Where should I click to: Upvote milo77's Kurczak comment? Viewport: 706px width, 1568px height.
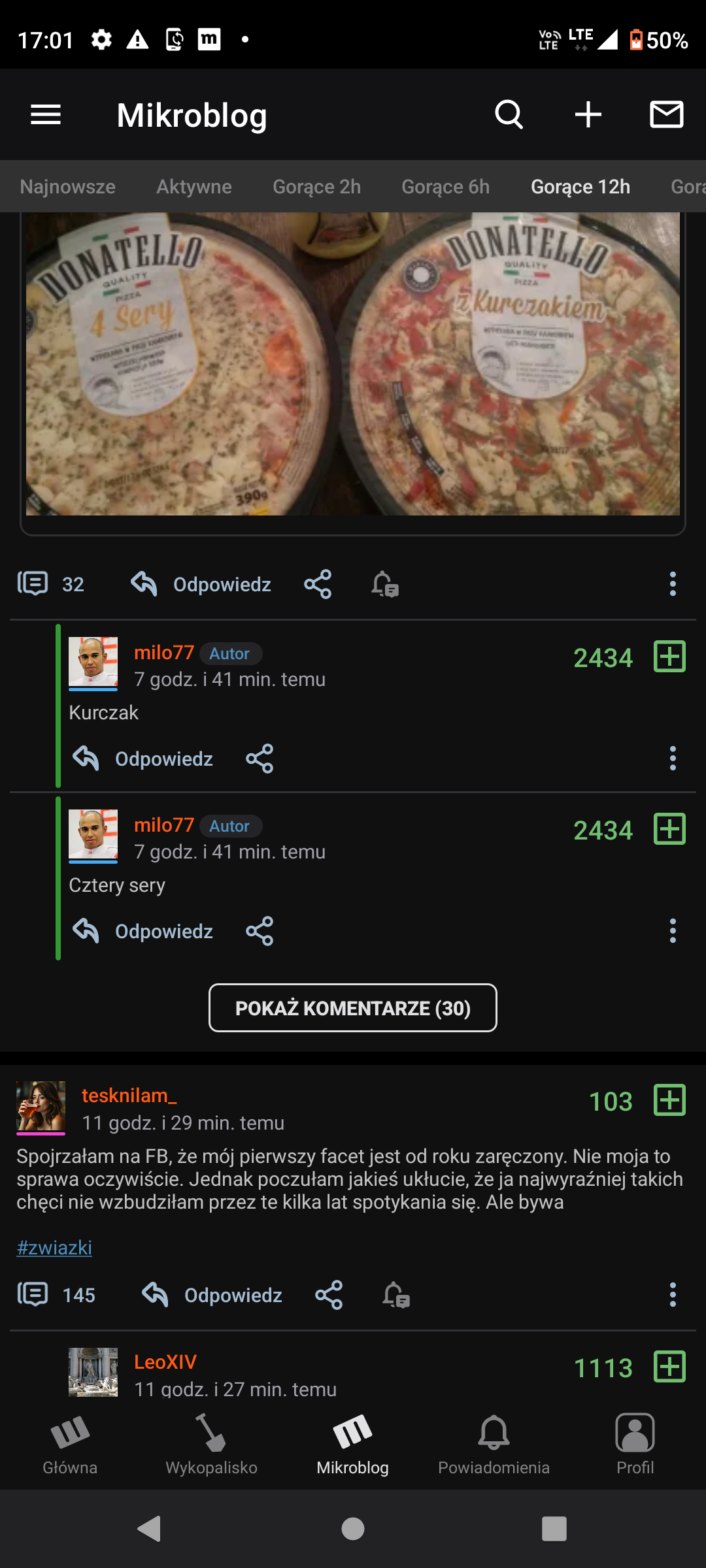[669, 657]
